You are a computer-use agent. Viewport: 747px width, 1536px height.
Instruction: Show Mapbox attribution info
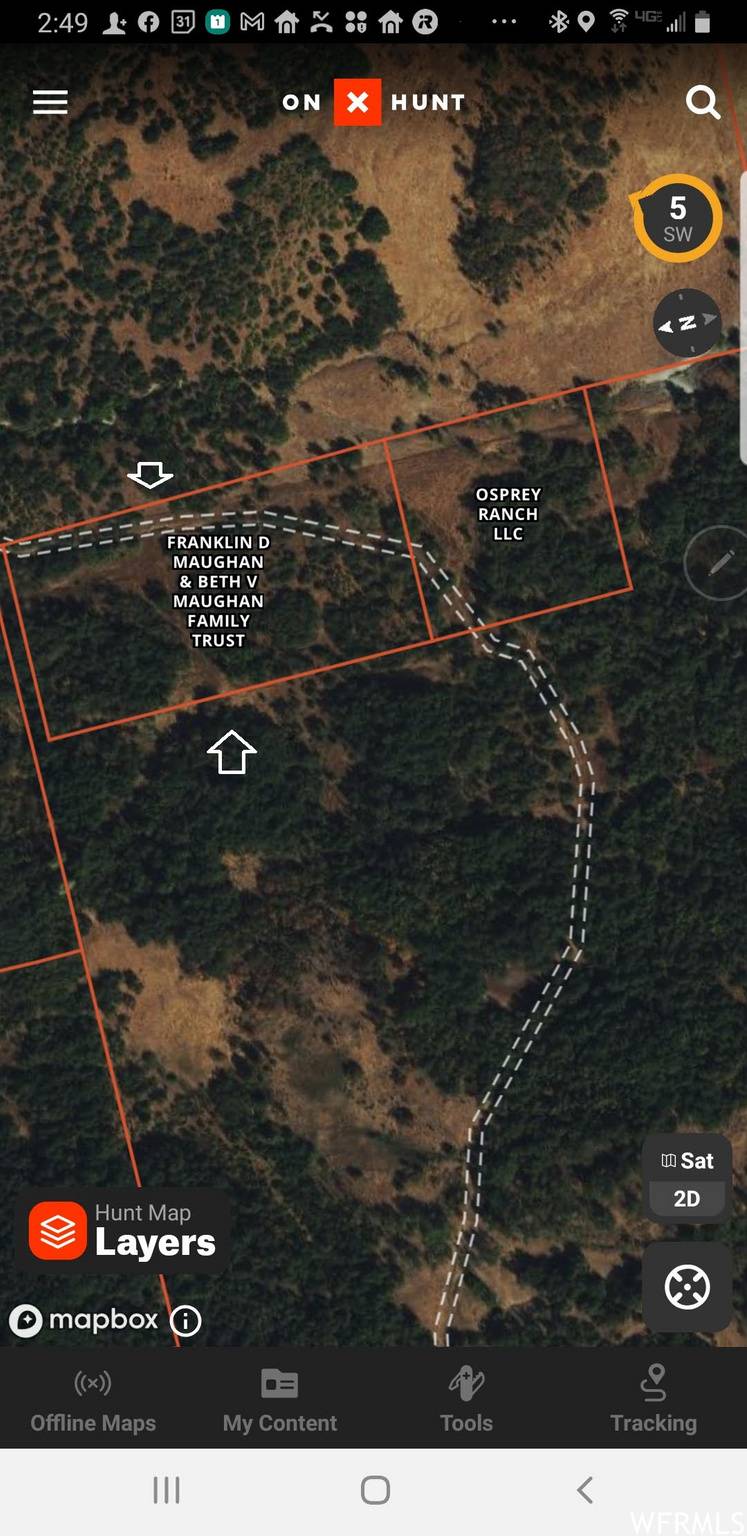[x=186, y=1321]
